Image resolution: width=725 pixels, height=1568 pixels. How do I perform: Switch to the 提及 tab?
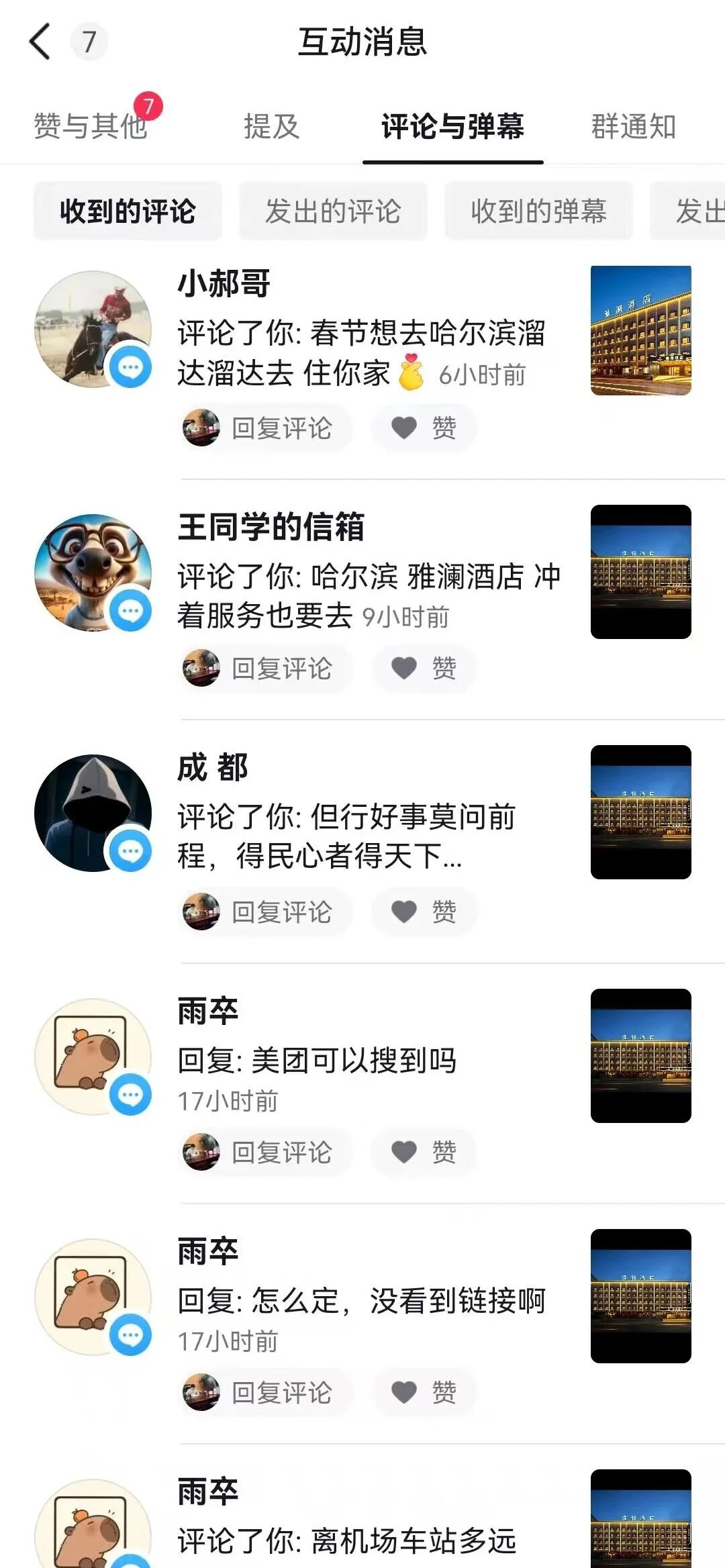(271, 126)
